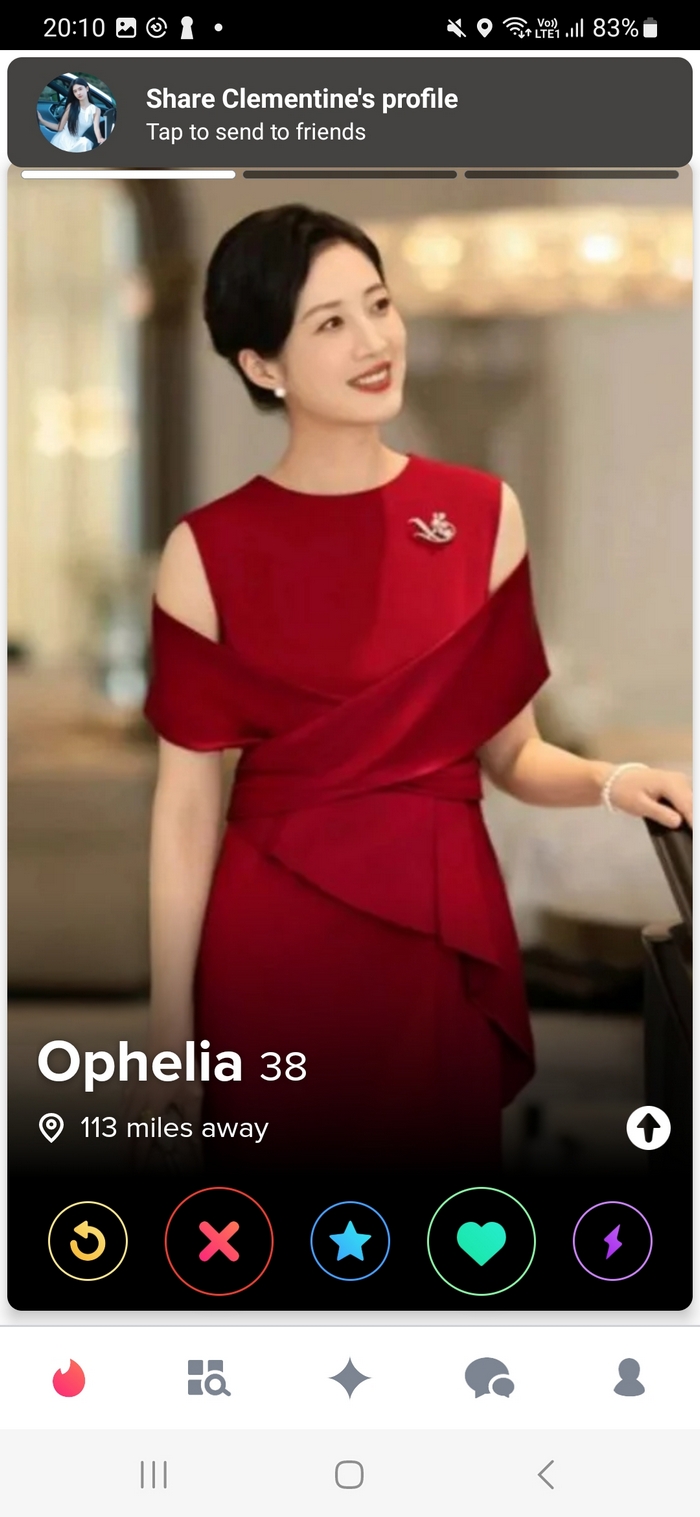The image size is (700, 1517).
Task: Open Ophelia's full profile with the up arrow
Action: pyautogui.click(x=648, y=1129)
